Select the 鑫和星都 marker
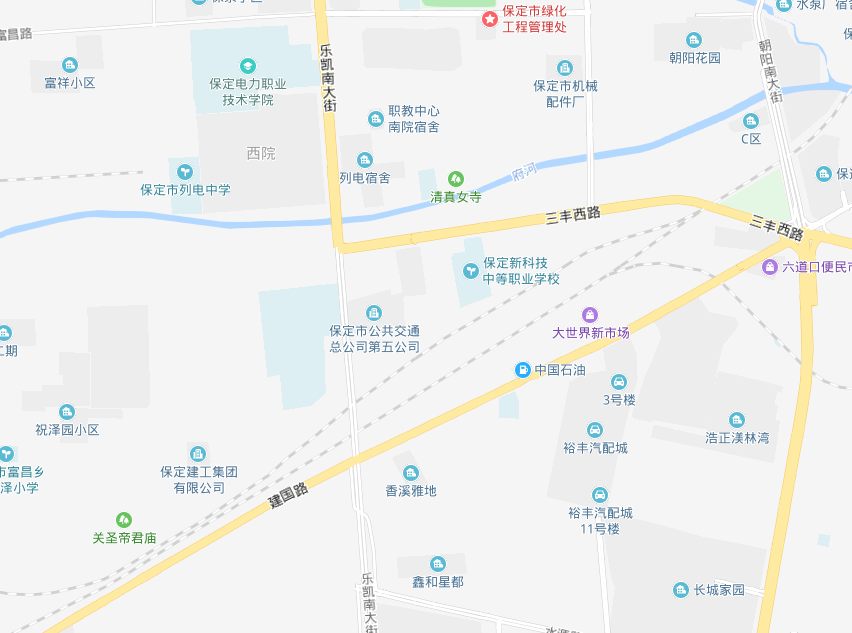 pyautogui.click(x=437, y=564)
